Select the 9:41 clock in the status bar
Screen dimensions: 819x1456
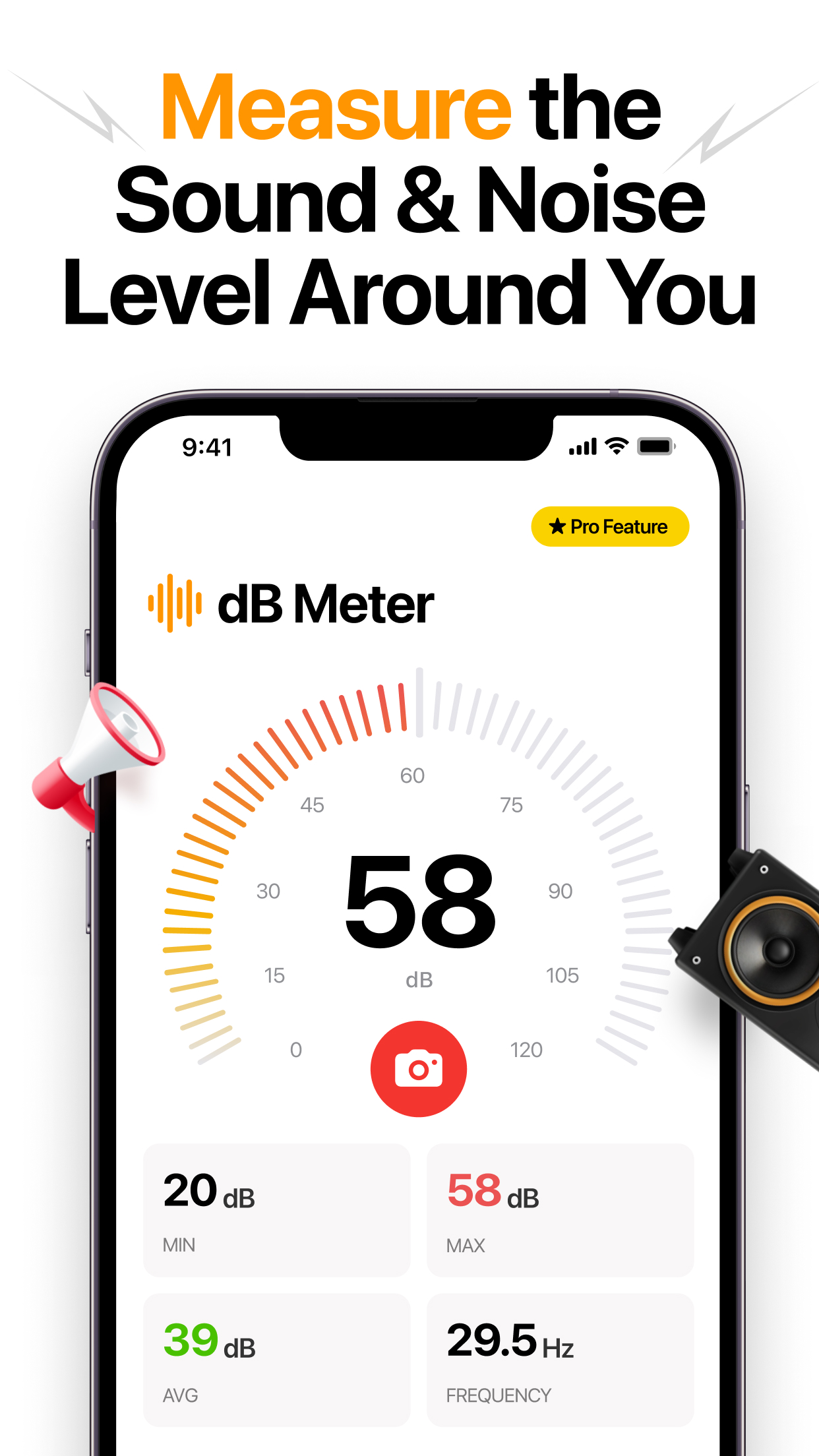click(206, 446)
